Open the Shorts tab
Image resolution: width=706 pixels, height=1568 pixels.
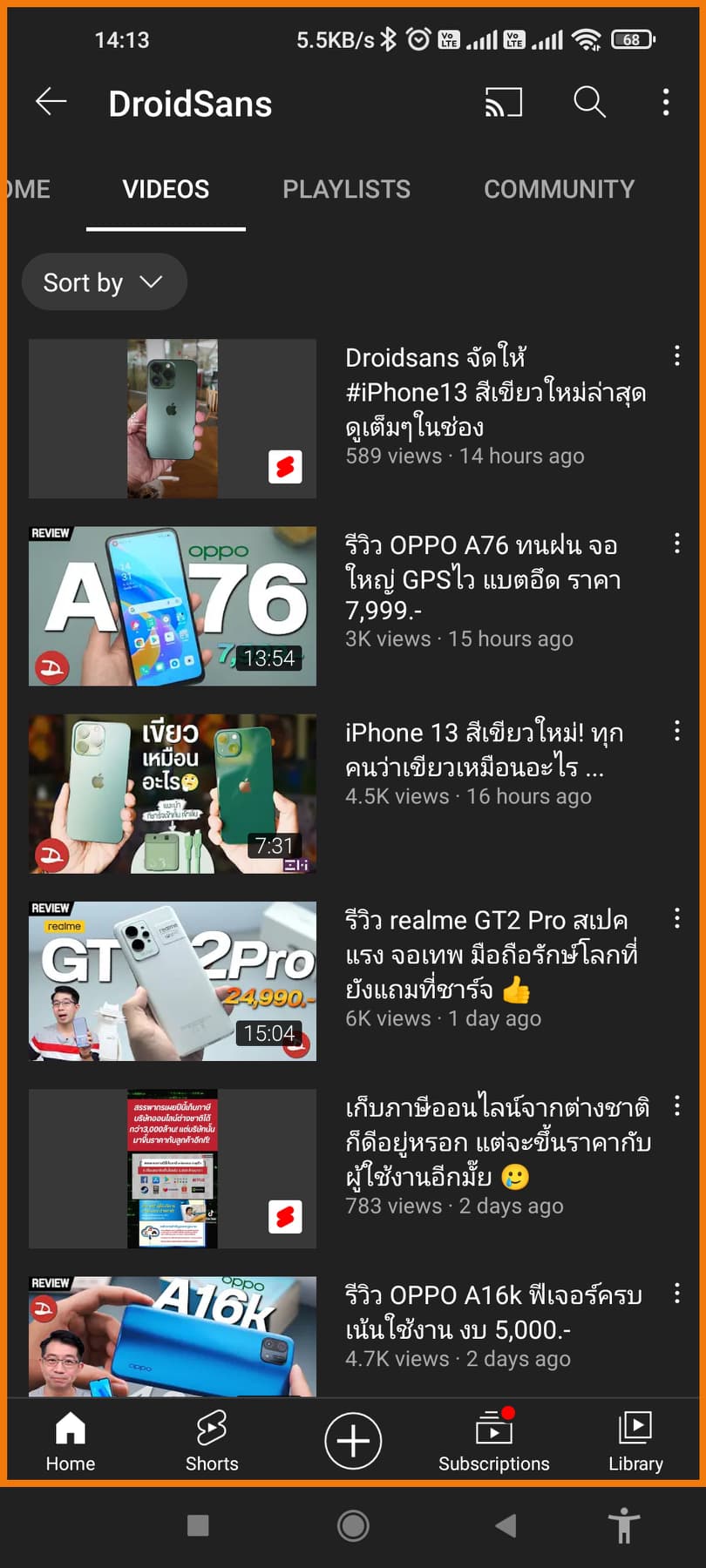[212, 1441]
